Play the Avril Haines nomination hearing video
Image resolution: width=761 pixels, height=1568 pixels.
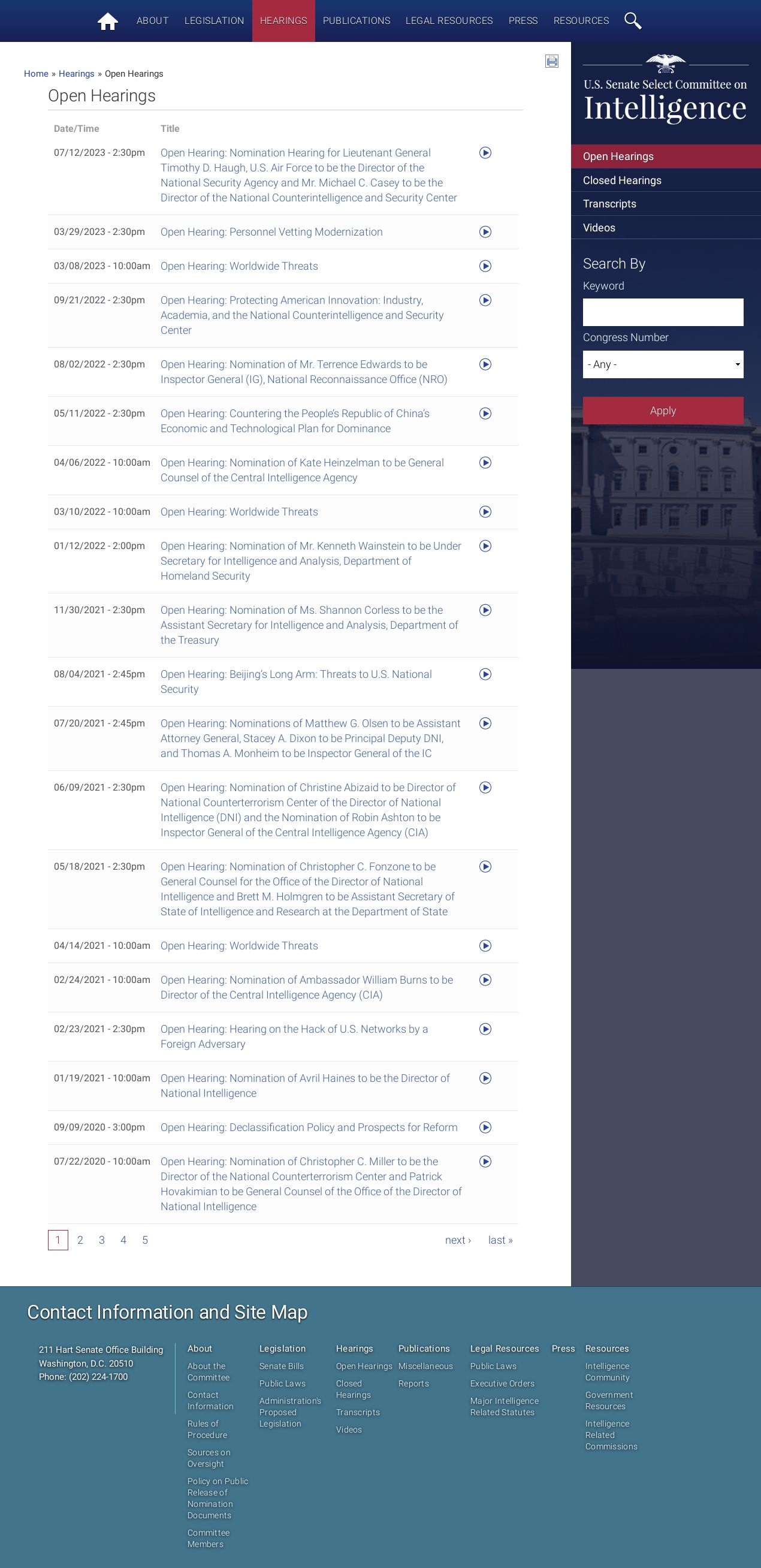coord(485,1078)
